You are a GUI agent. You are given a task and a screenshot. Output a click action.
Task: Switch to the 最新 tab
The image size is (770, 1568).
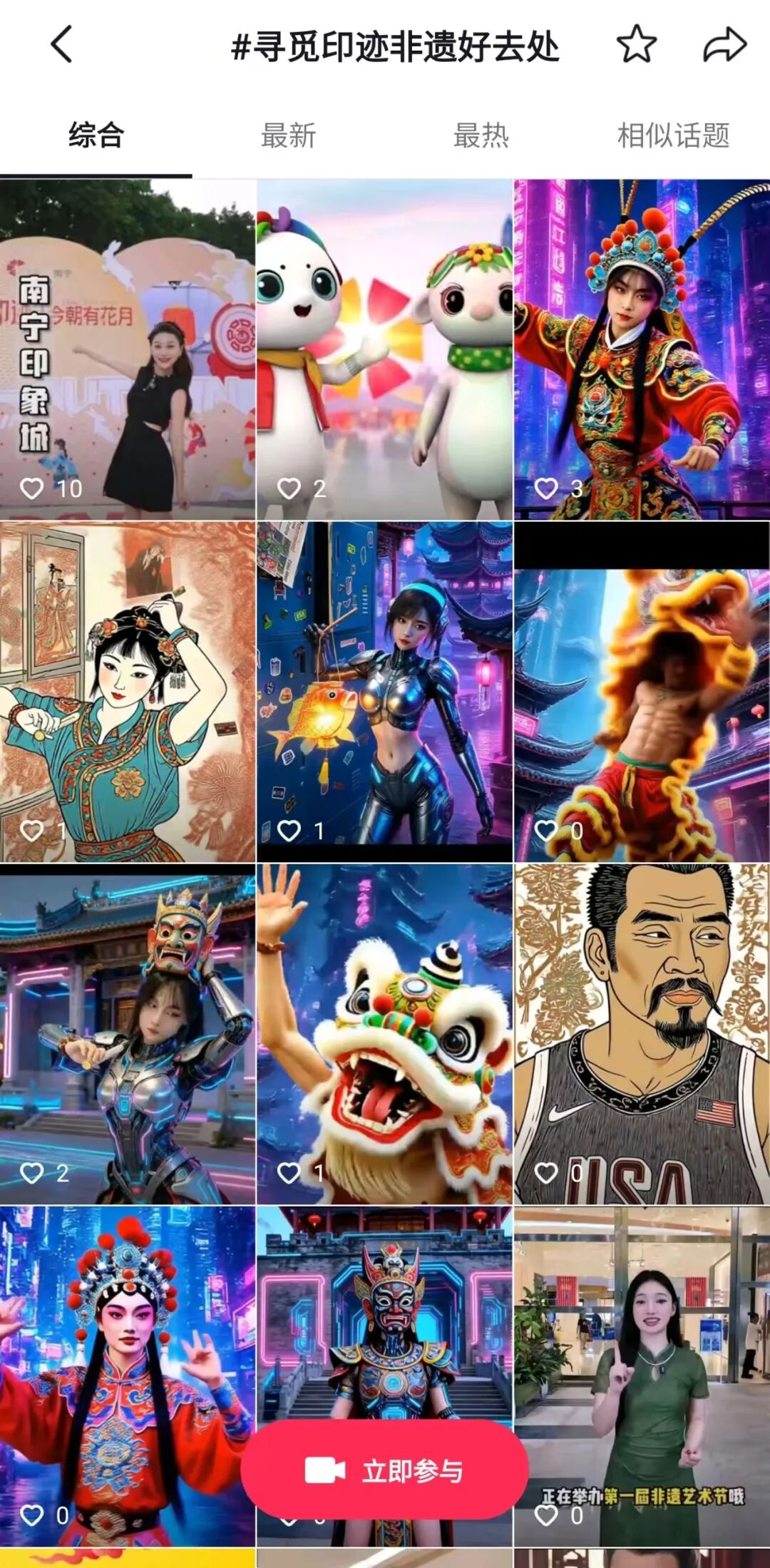[288, 135]
